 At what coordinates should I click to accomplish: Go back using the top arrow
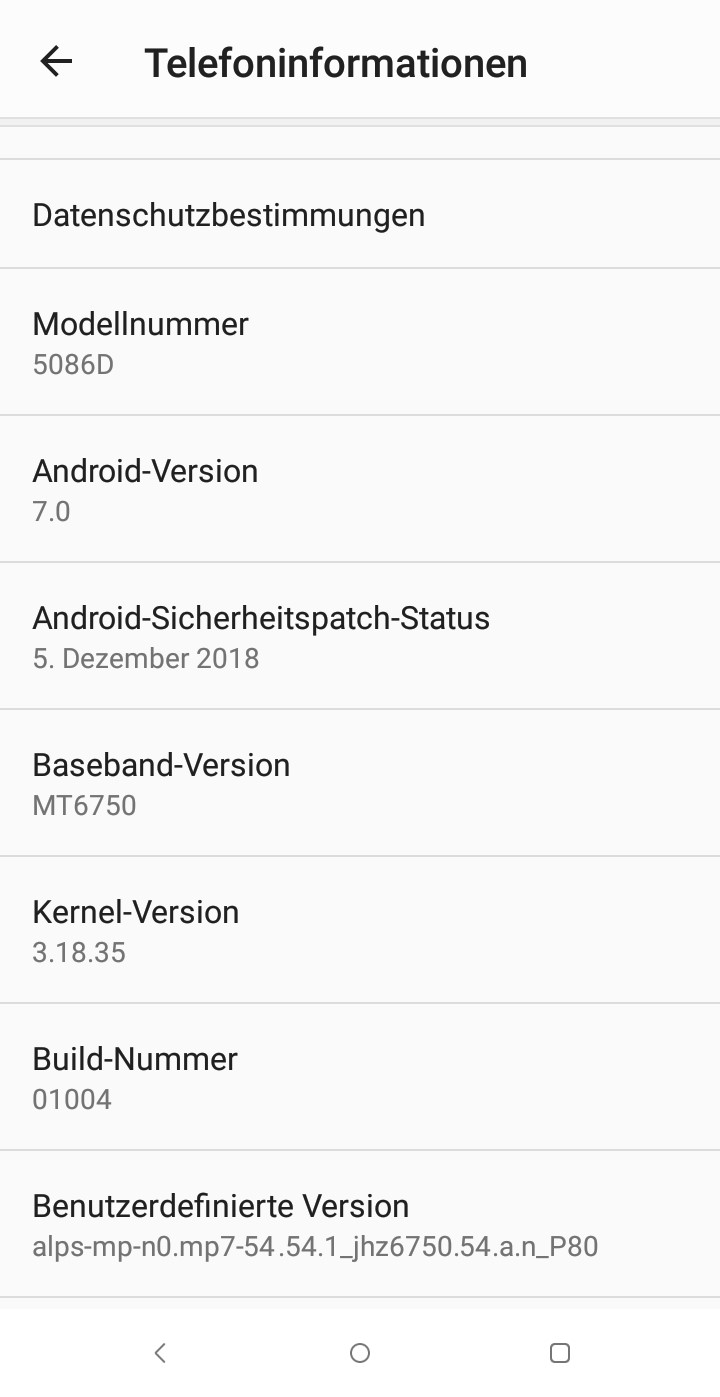click(x=56, y=62)
